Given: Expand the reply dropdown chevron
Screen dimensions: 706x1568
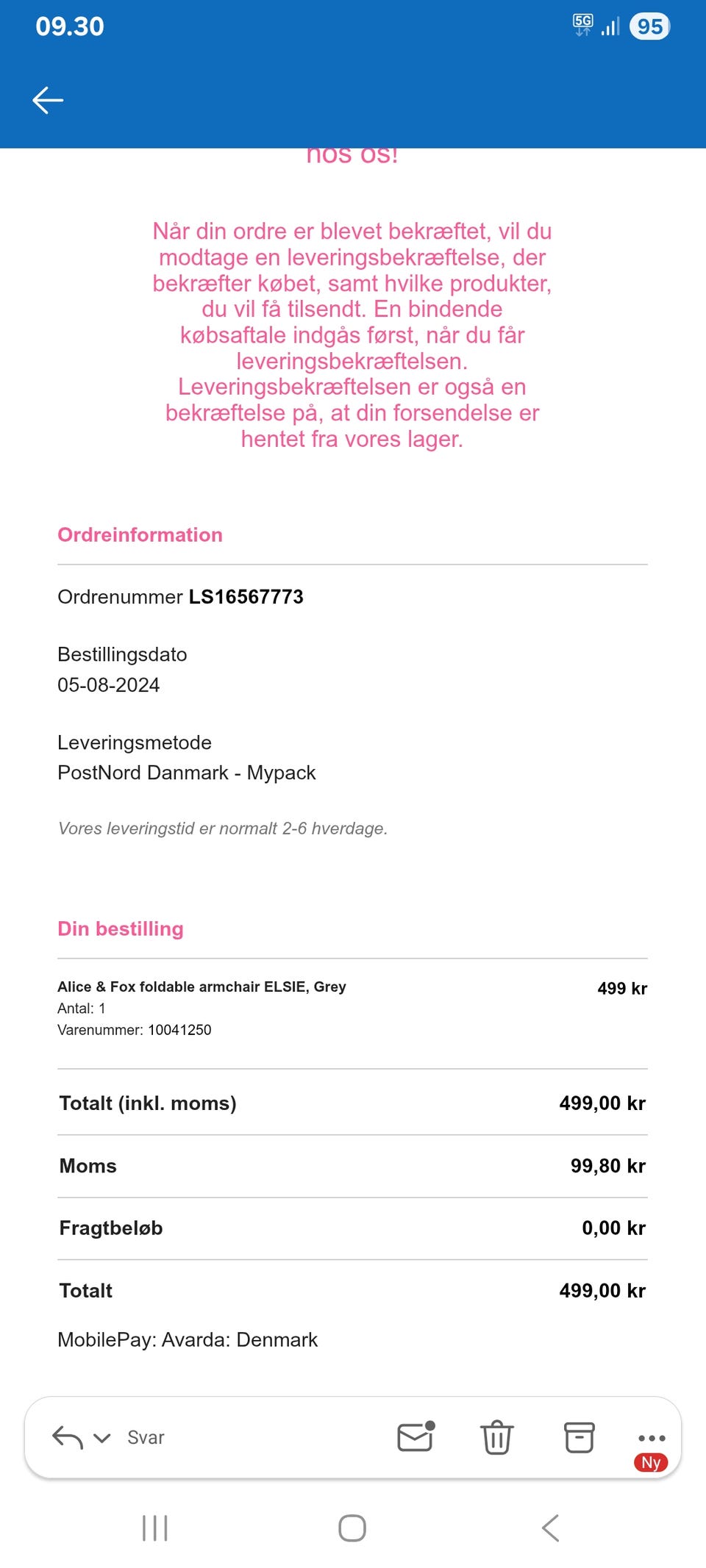Looking at the screenshot, I should click(x=101, y=1437).
